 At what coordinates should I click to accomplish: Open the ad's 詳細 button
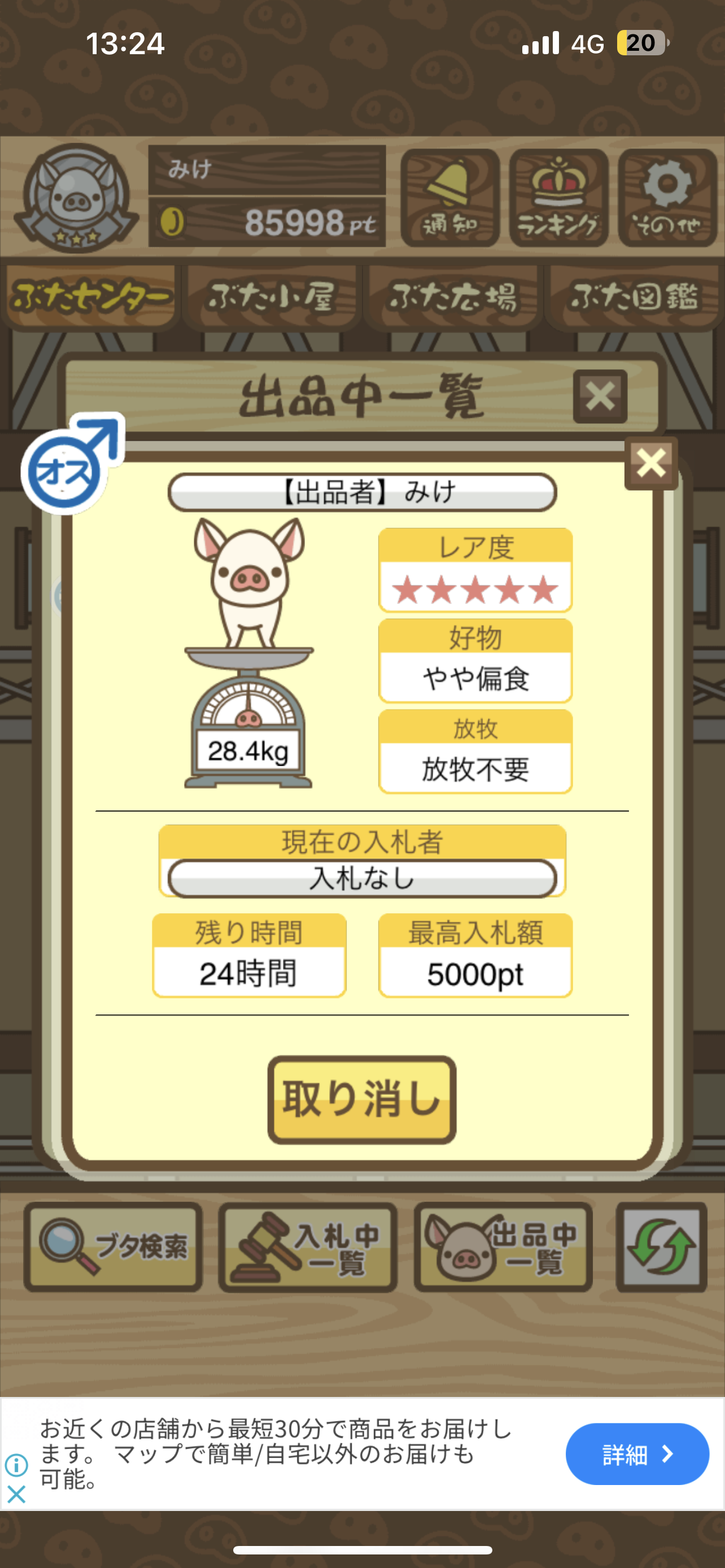pos(637,1453)
